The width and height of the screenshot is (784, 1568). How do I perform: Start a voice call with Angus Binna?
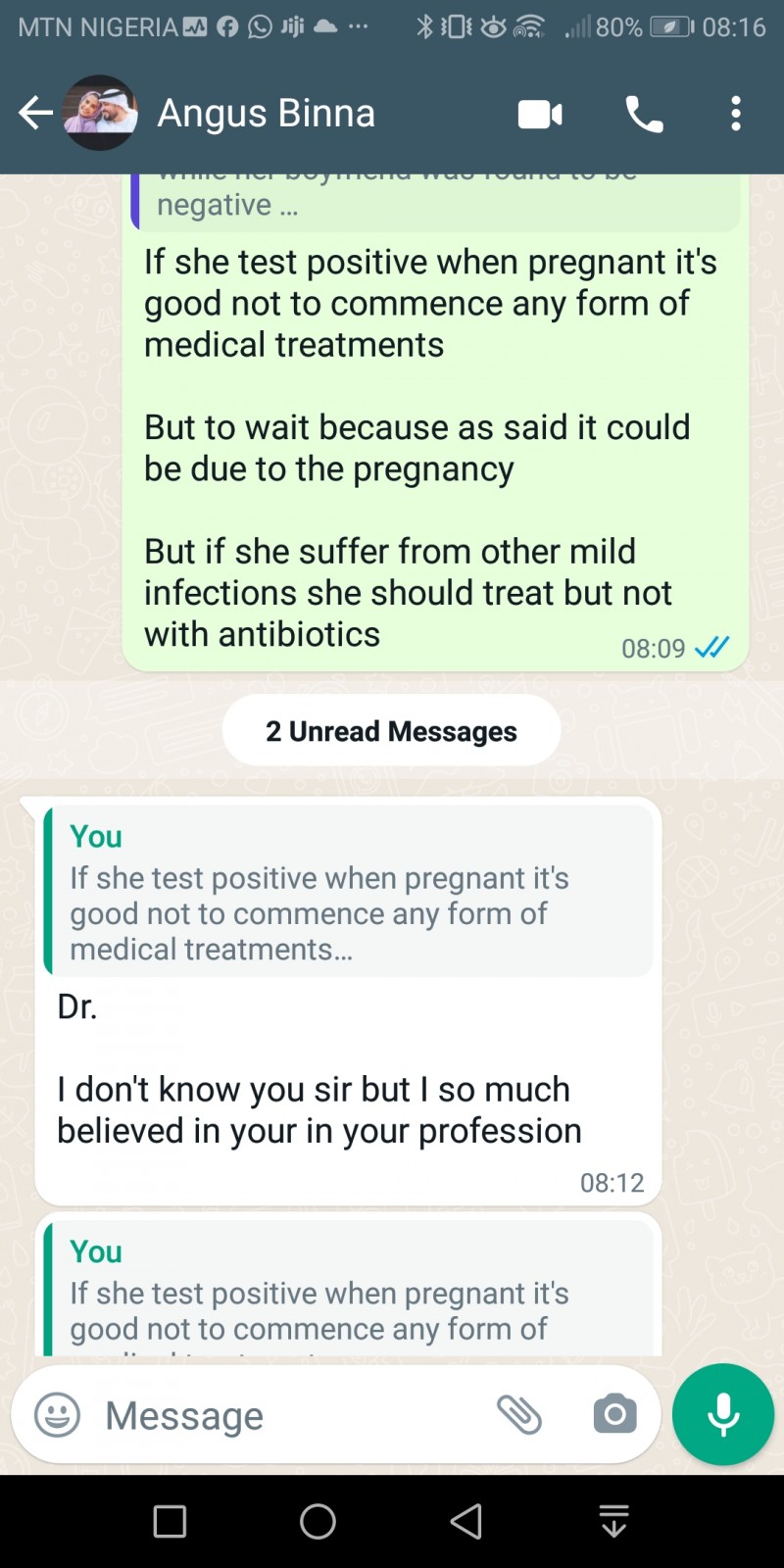click(x=644, y=113)
